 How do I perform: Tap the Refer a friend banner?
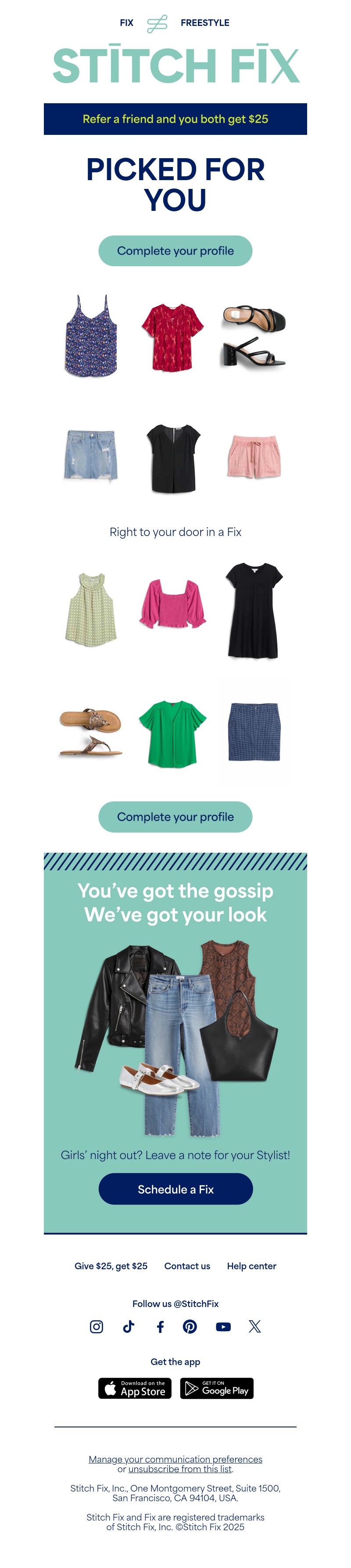click(x=175, y=120)
